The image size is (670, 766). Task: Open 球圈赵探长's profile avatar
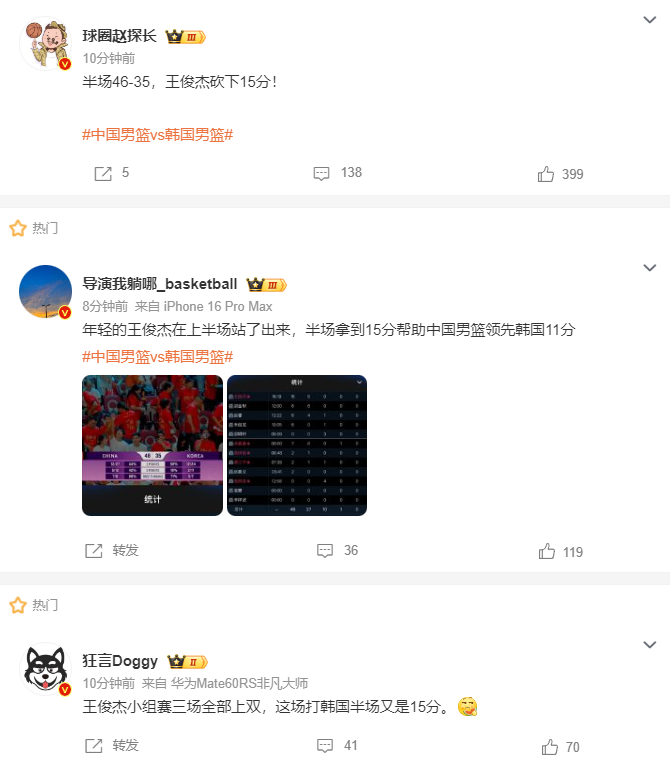pyautogui.click(x=46, y=45)
